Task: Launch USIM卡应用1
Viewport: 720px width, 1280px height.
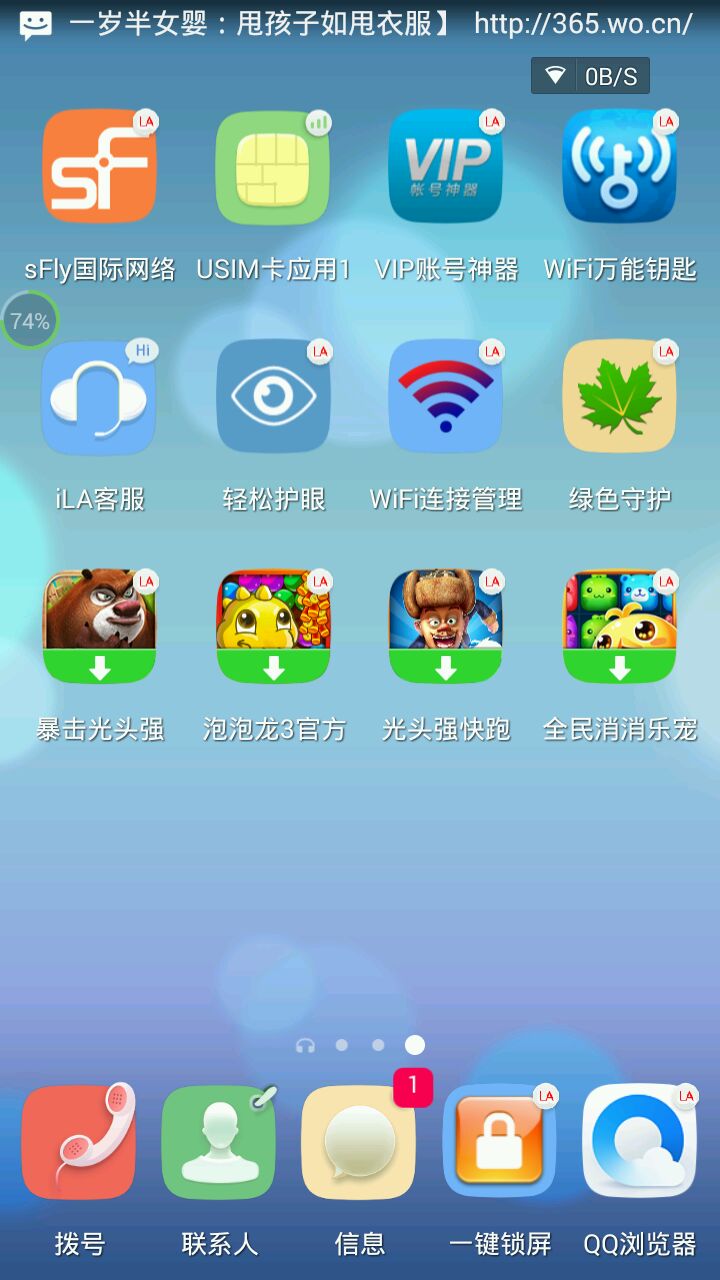Action: [273, 167]
